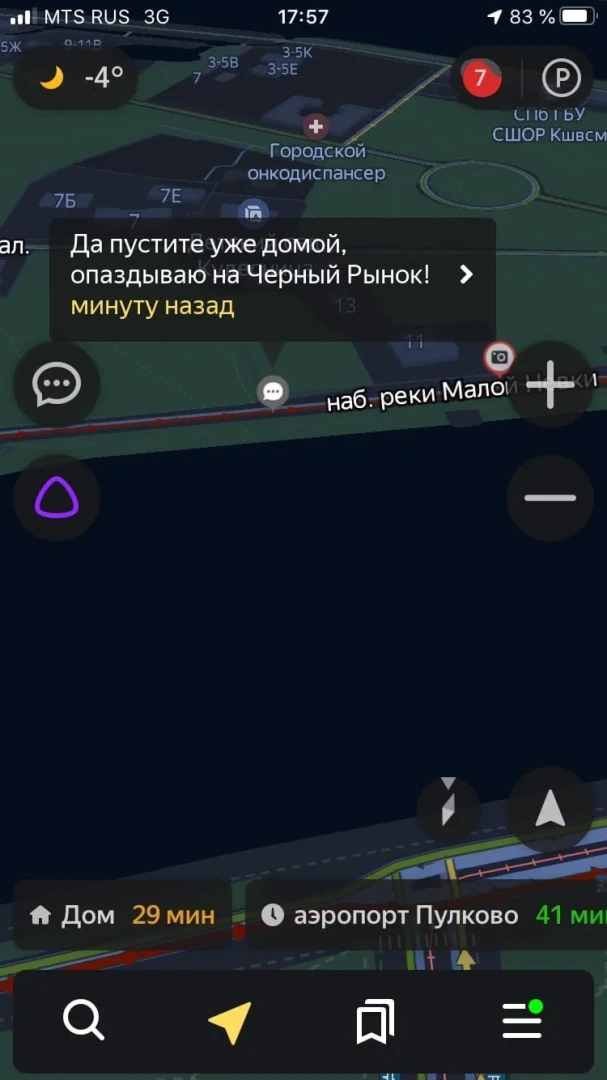Open the road comment about Черный Рынок

(272, 277)
